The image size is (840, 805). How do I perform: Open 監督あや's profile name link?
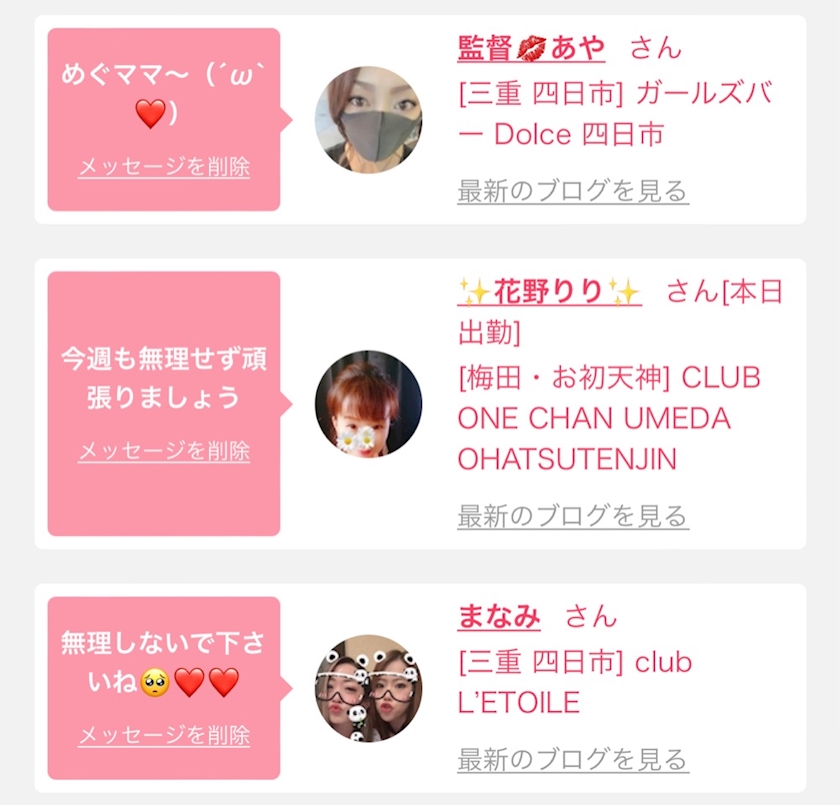click(x=531, y=48)
